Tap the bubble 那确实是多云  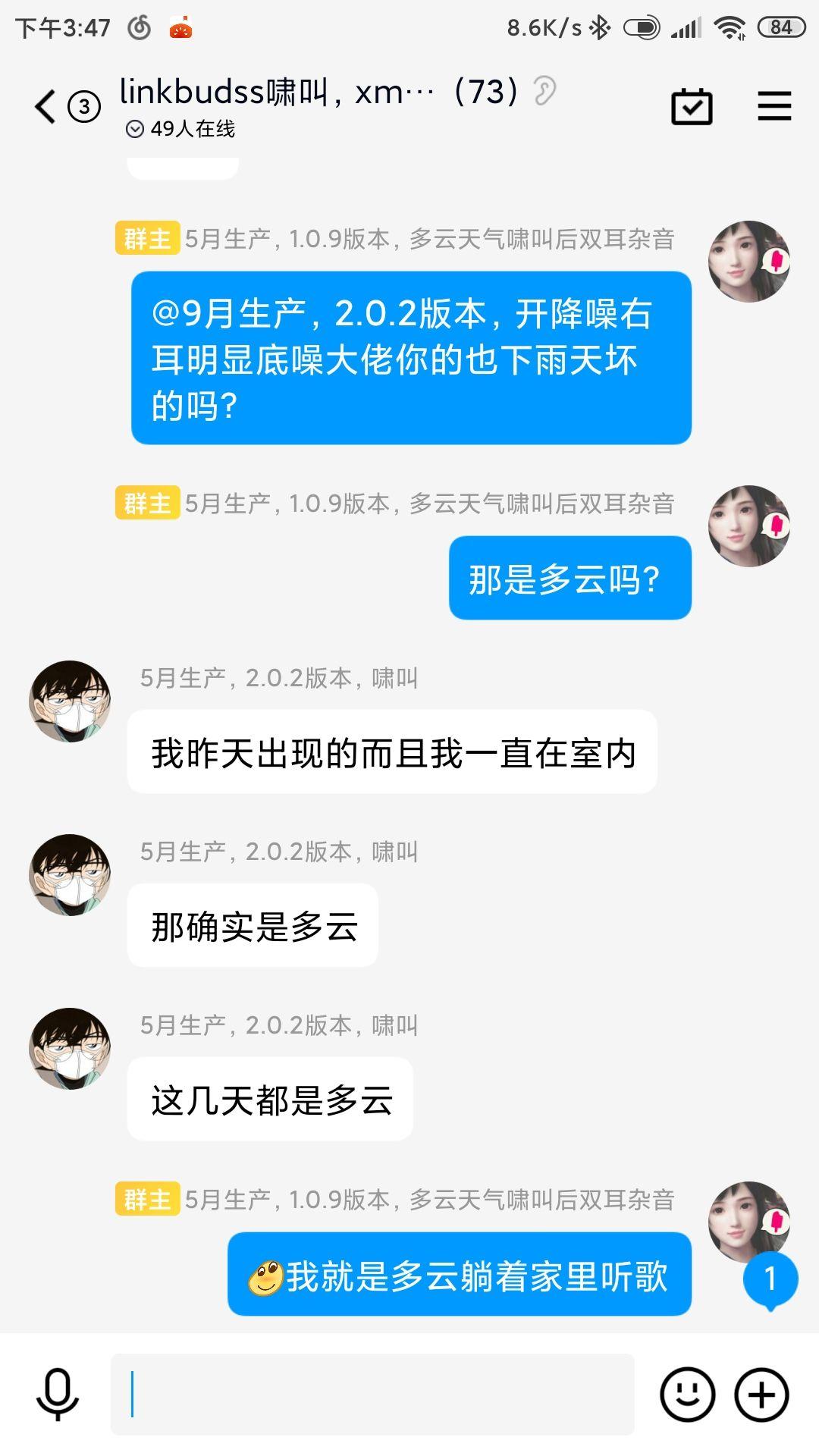(x=254, y=925)
